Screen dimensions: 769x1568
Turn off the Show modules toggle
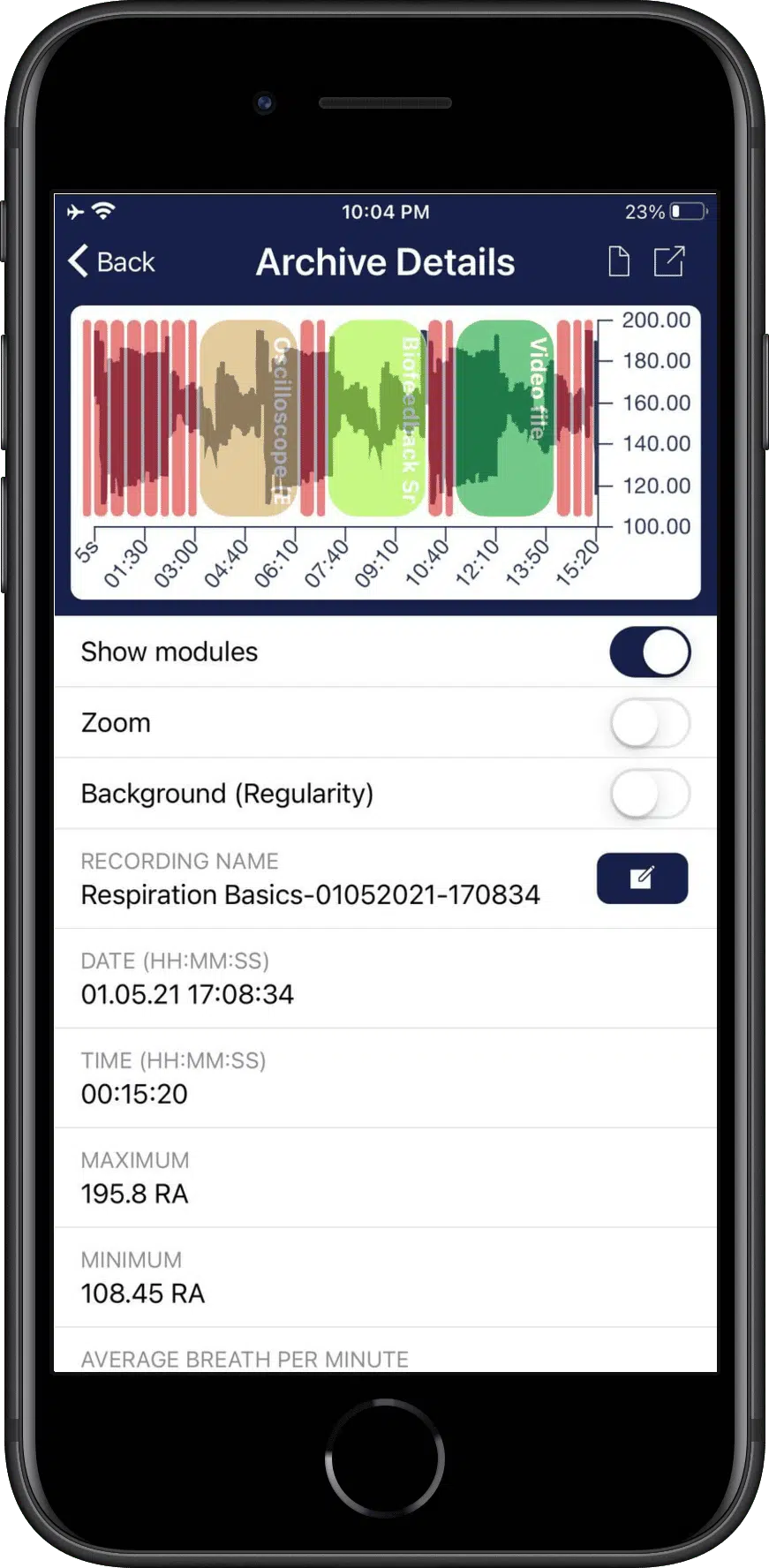[x=650, y=652]
